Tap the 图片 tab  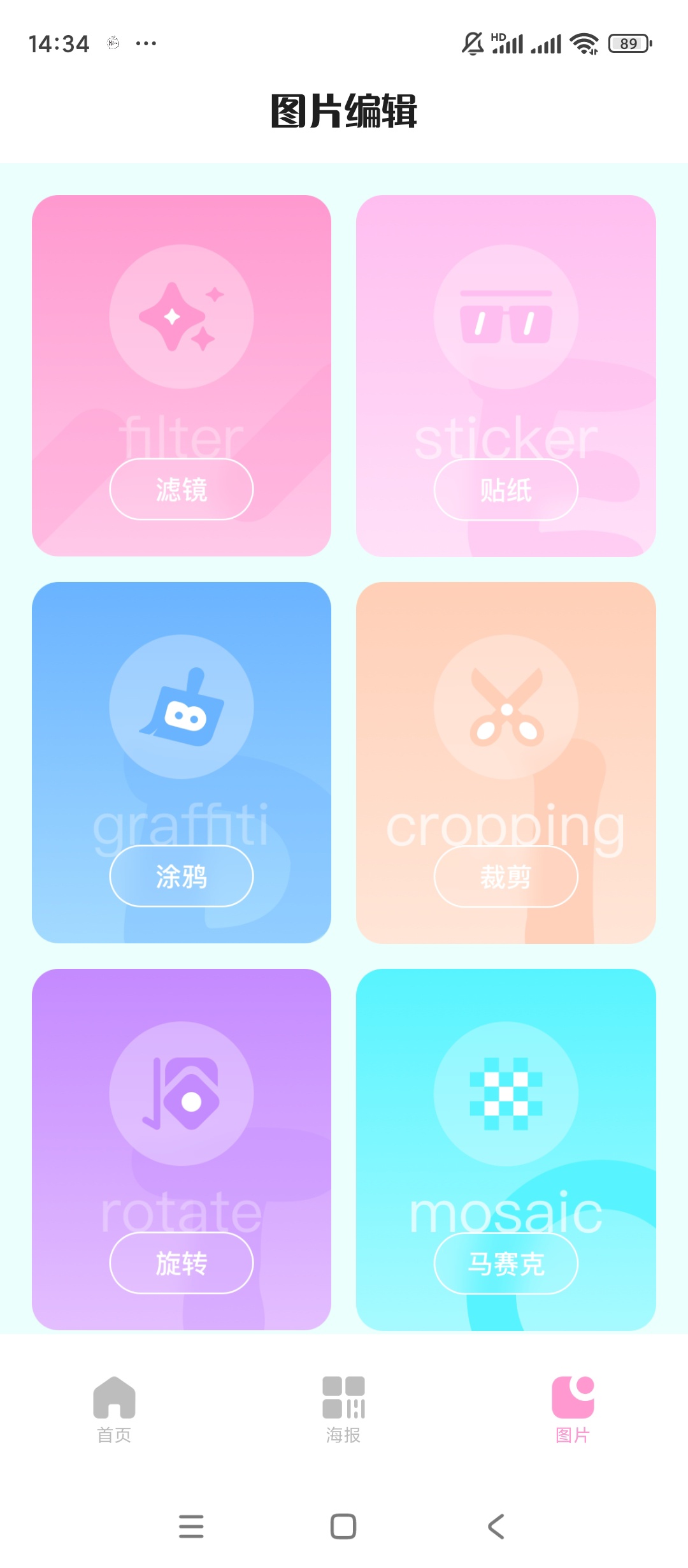(x=573, y=1409)
